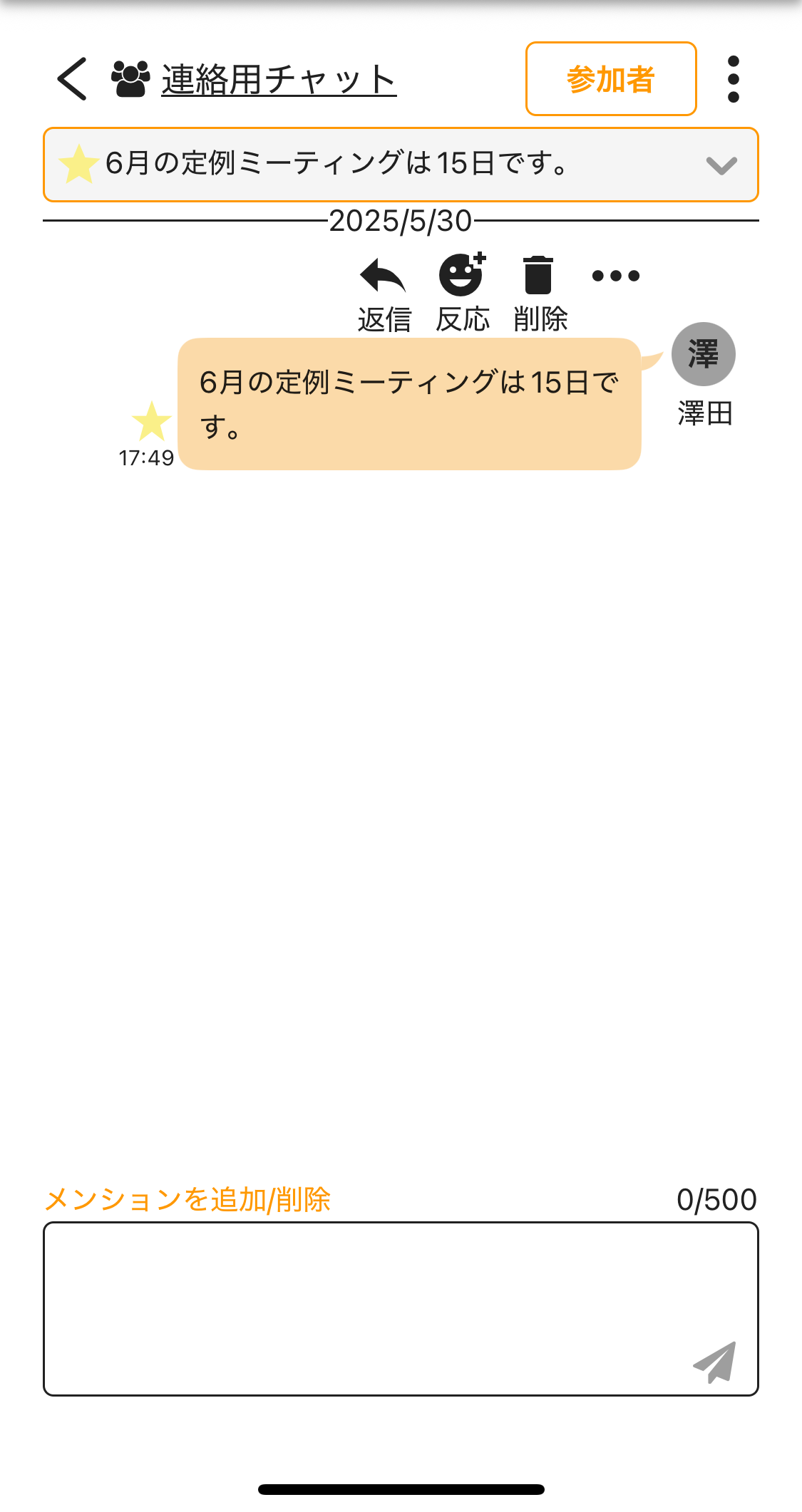
Task: Open the 連絡用チャット title link
Action: [x=278, y=79]
